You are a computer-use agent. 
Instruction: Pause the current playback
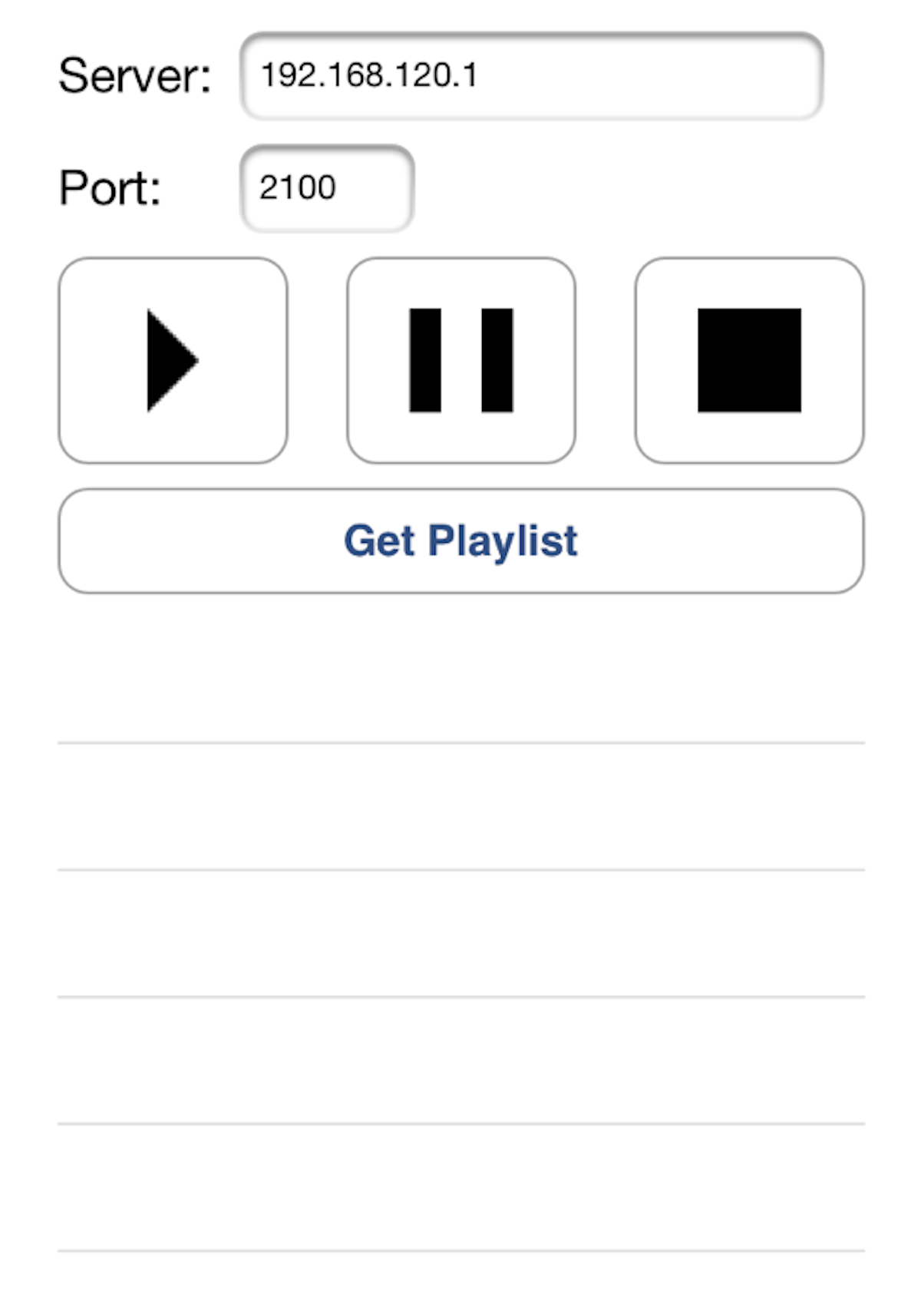click(461, 360)
